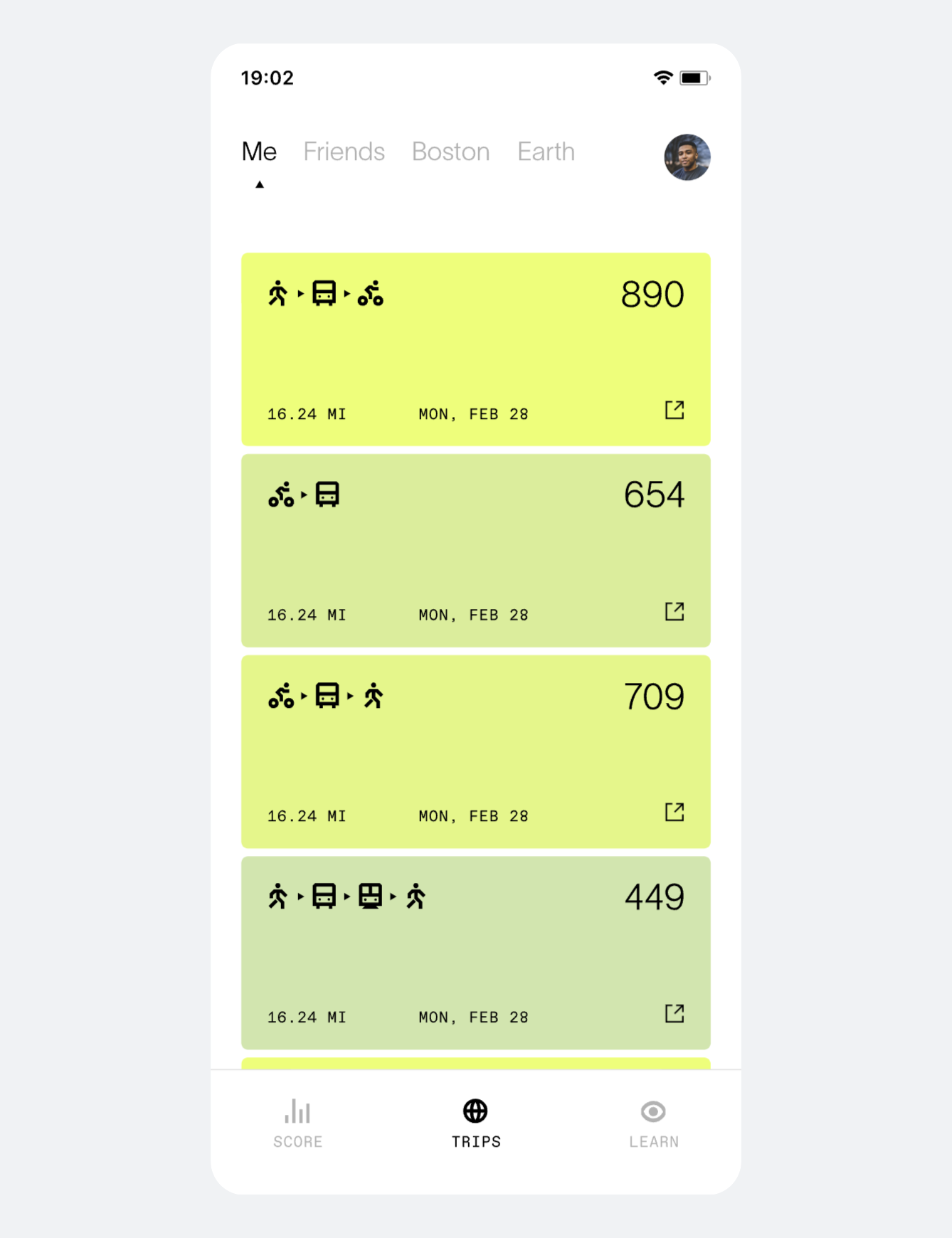Open the trip card scored 449
Image resolution: width=952 pixels, height=1238 pixels.
tap(475, 953)
